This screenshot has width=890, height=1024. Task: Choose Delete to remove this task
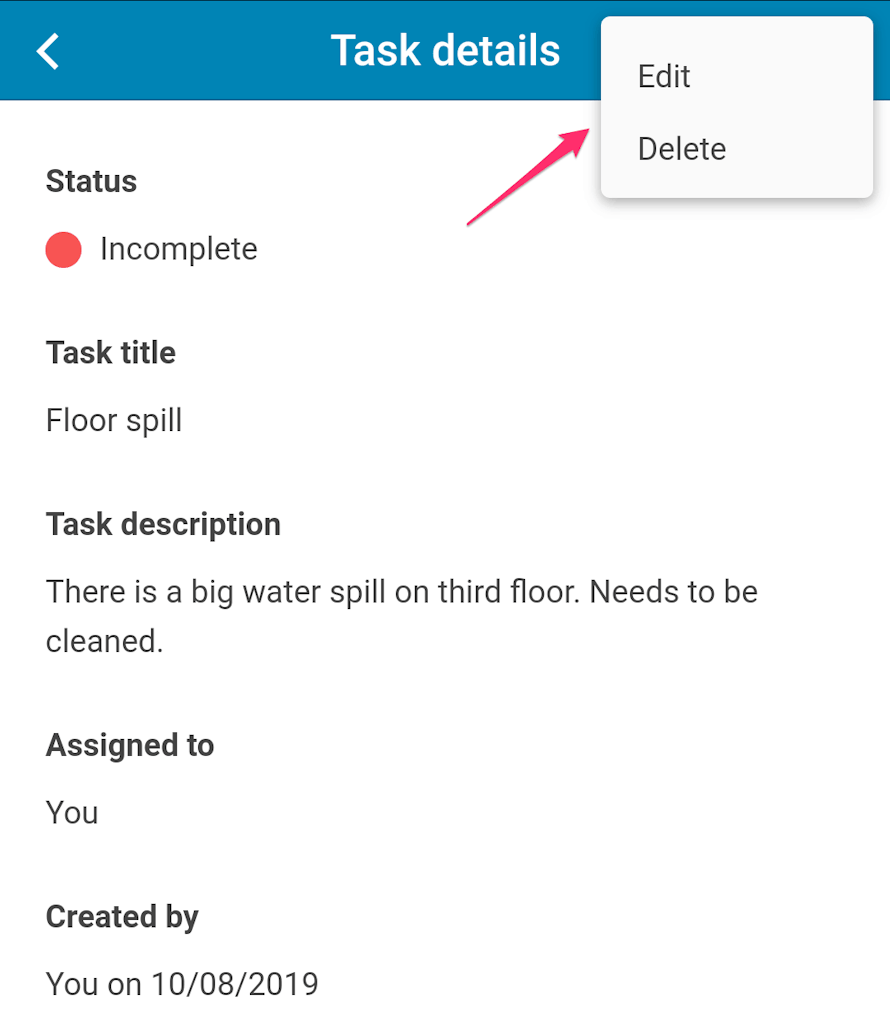tap(682, 150)
